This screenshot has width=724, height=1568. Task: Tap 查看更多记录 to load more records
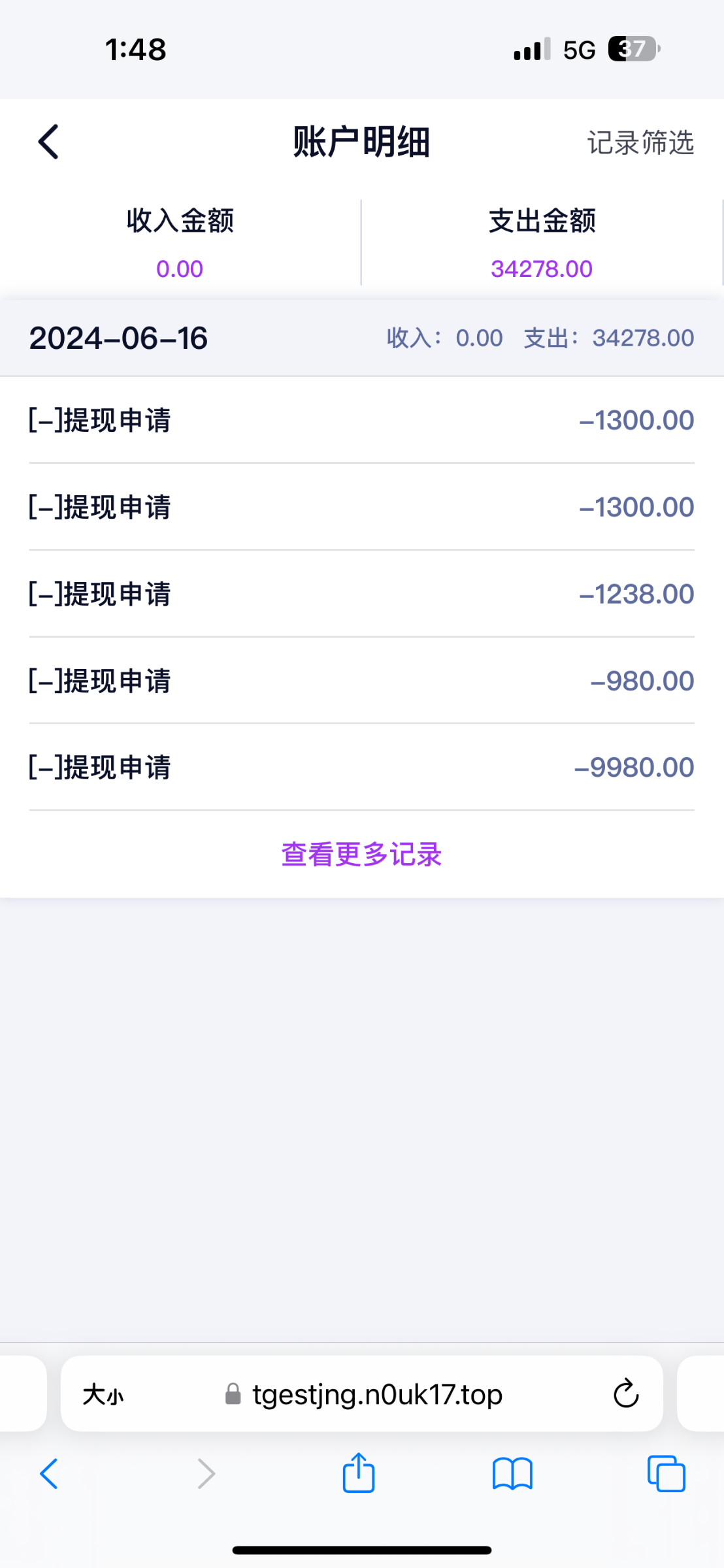coord(361,855)
